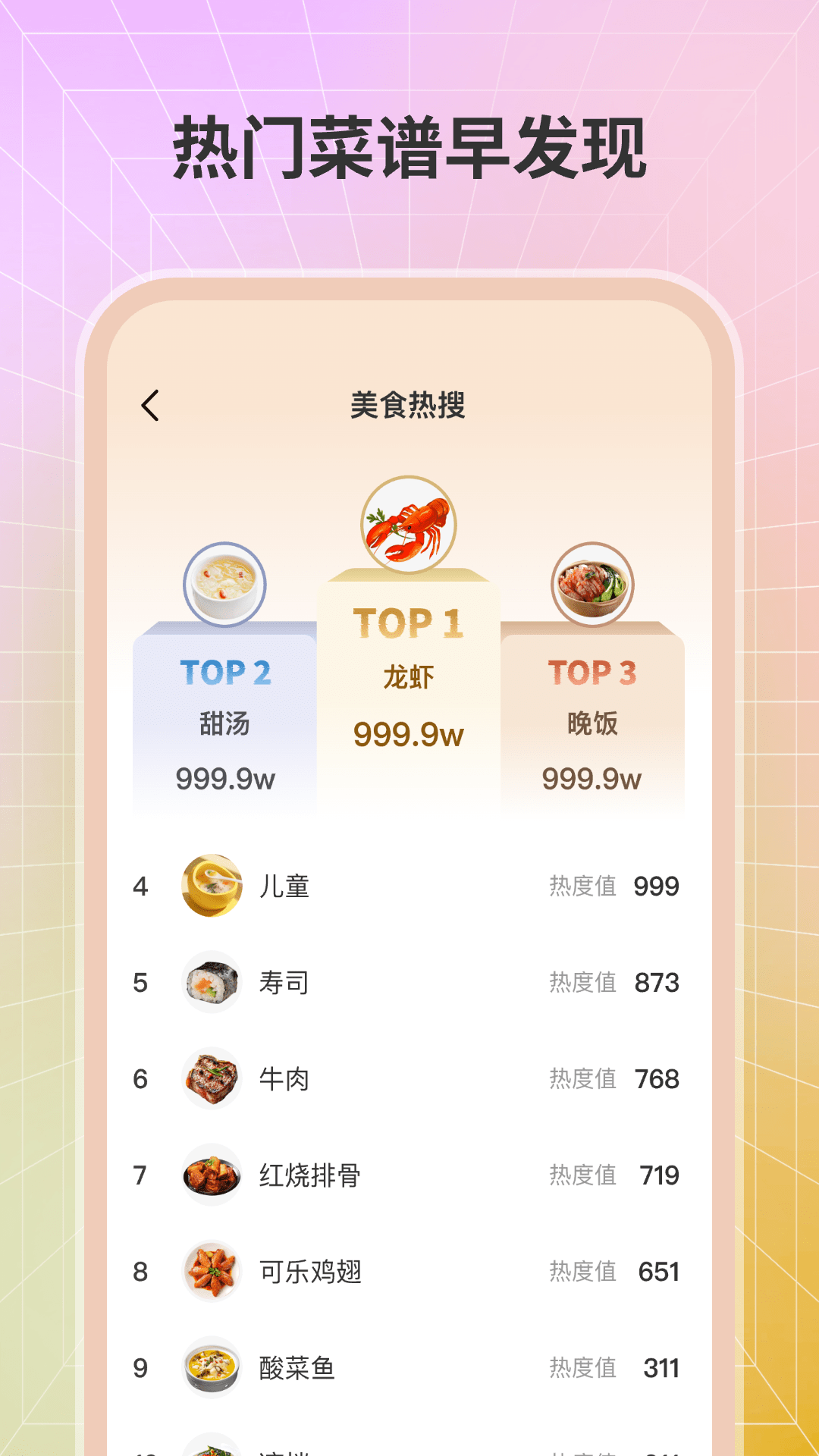Open the TOP 1 龙虾 ranking entry

pyautogui.click(x=409, y=682)
